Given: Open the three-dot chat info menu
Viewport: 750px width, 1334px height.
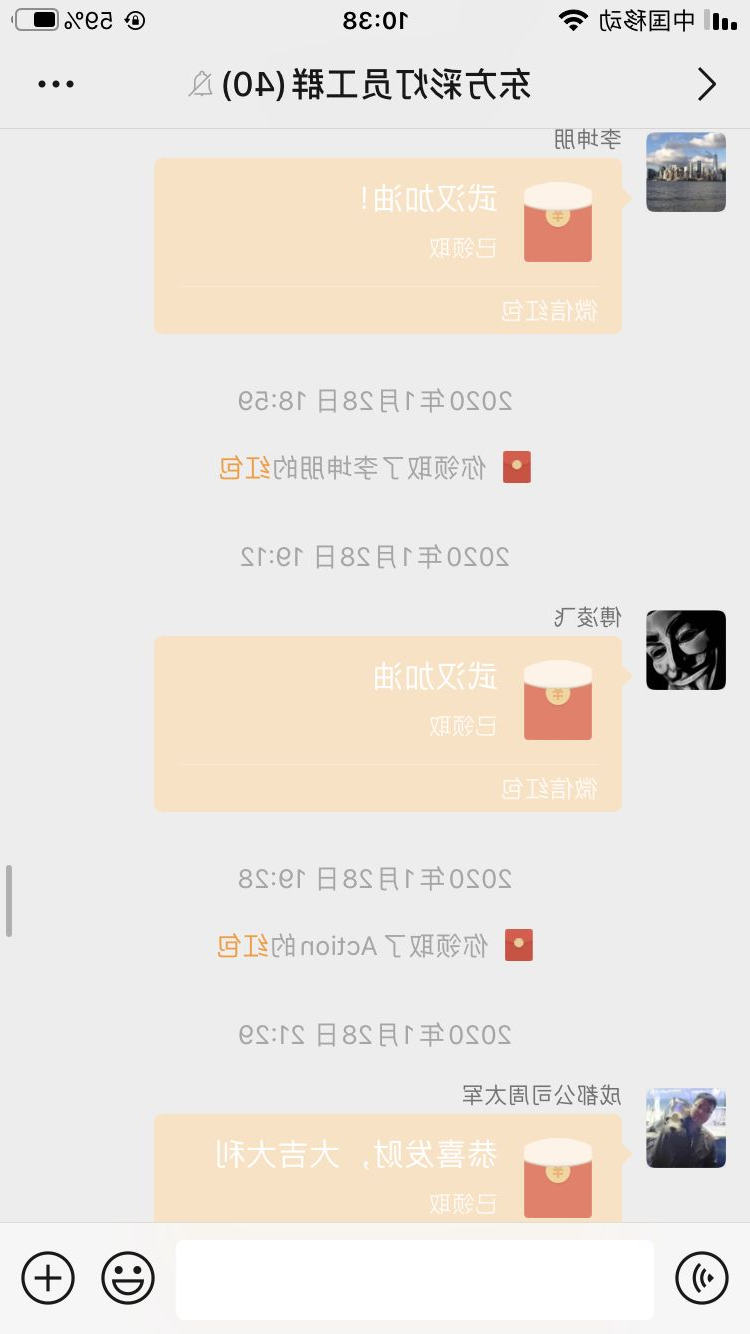Looking at the screenshot, I should pos(56,85).
